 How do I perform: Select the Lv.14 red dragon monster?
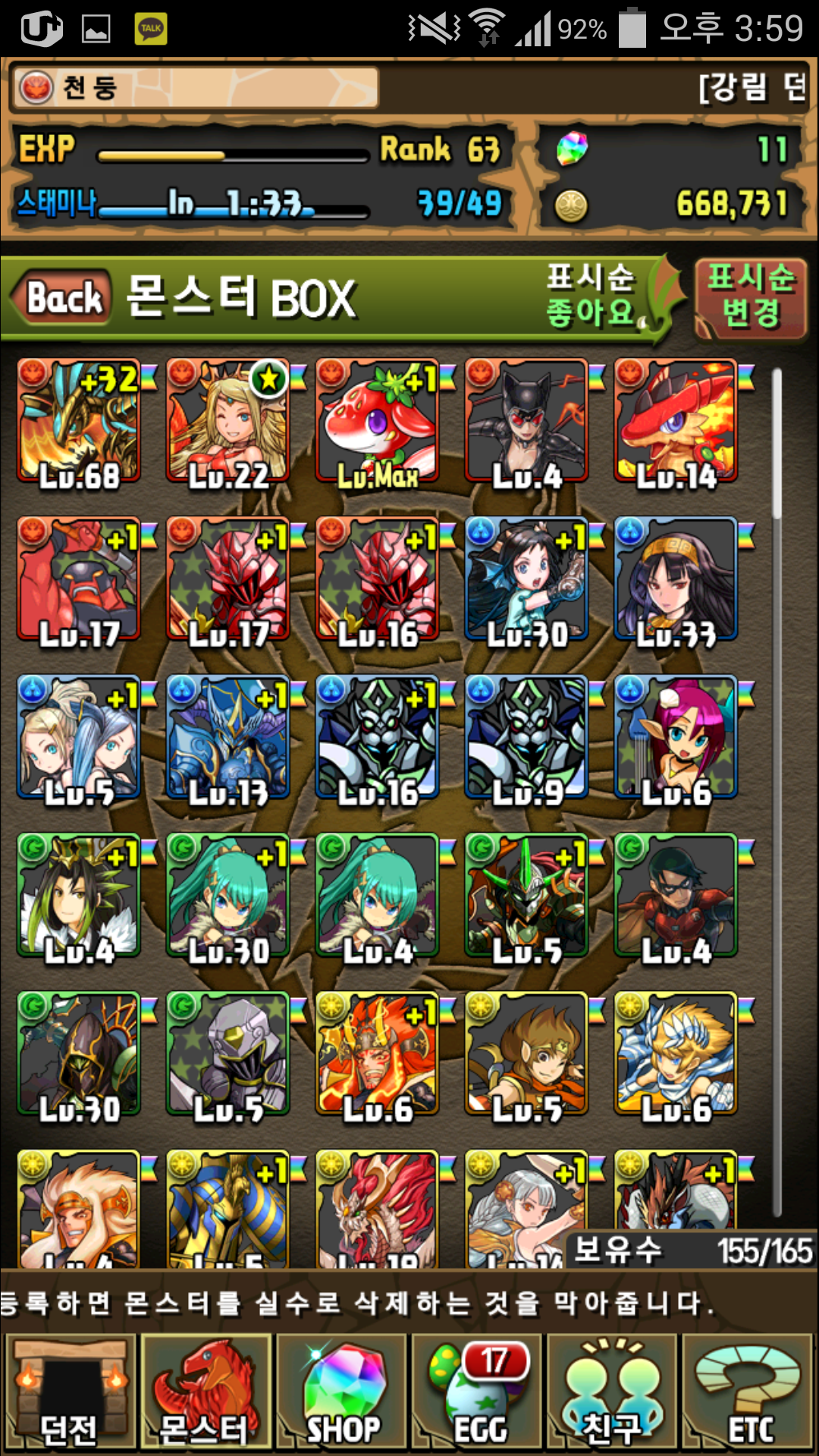coord(676,422)
